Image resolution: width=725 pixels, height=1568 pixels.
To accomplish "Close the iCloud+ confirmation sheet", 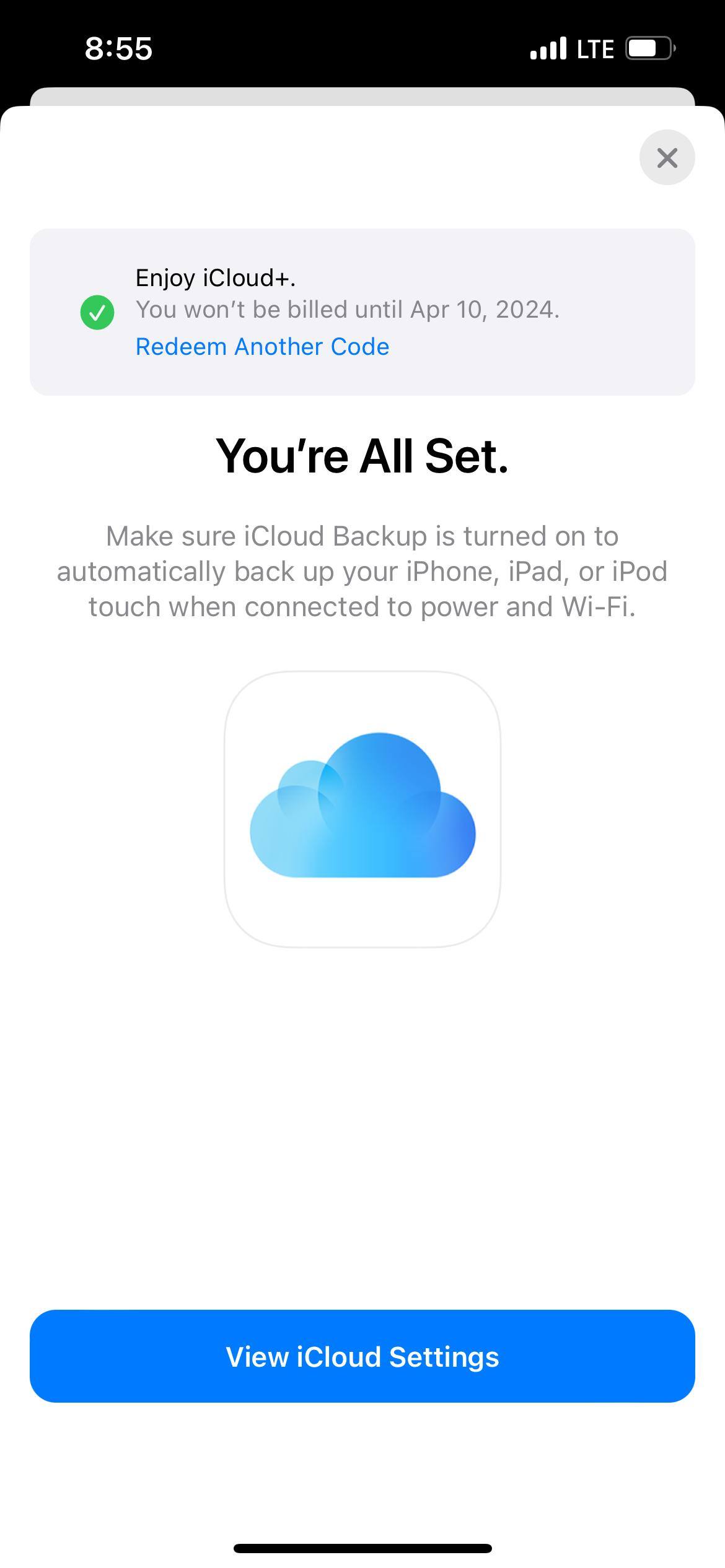I will coord(667,157).
